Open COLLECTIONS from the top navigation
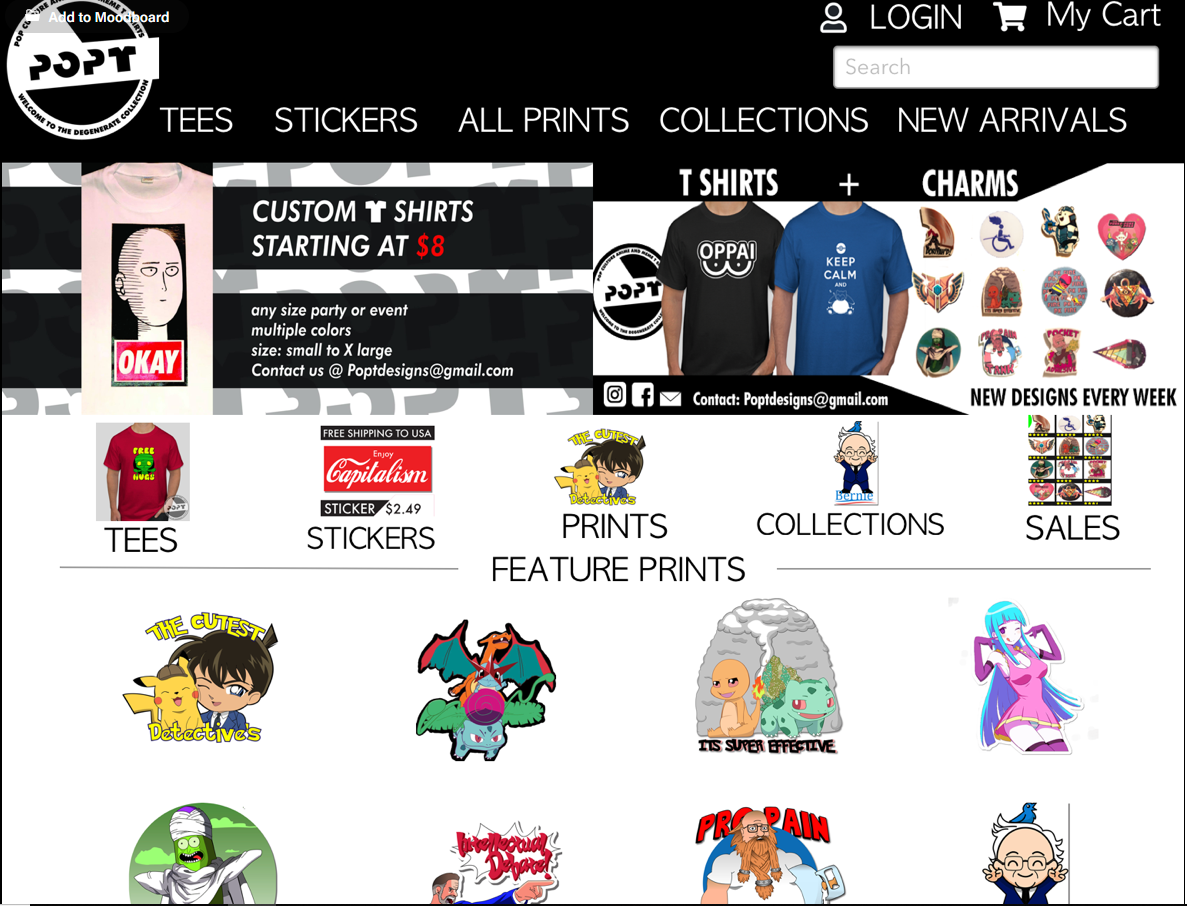1187x906 pixels. tap(763, 121)
